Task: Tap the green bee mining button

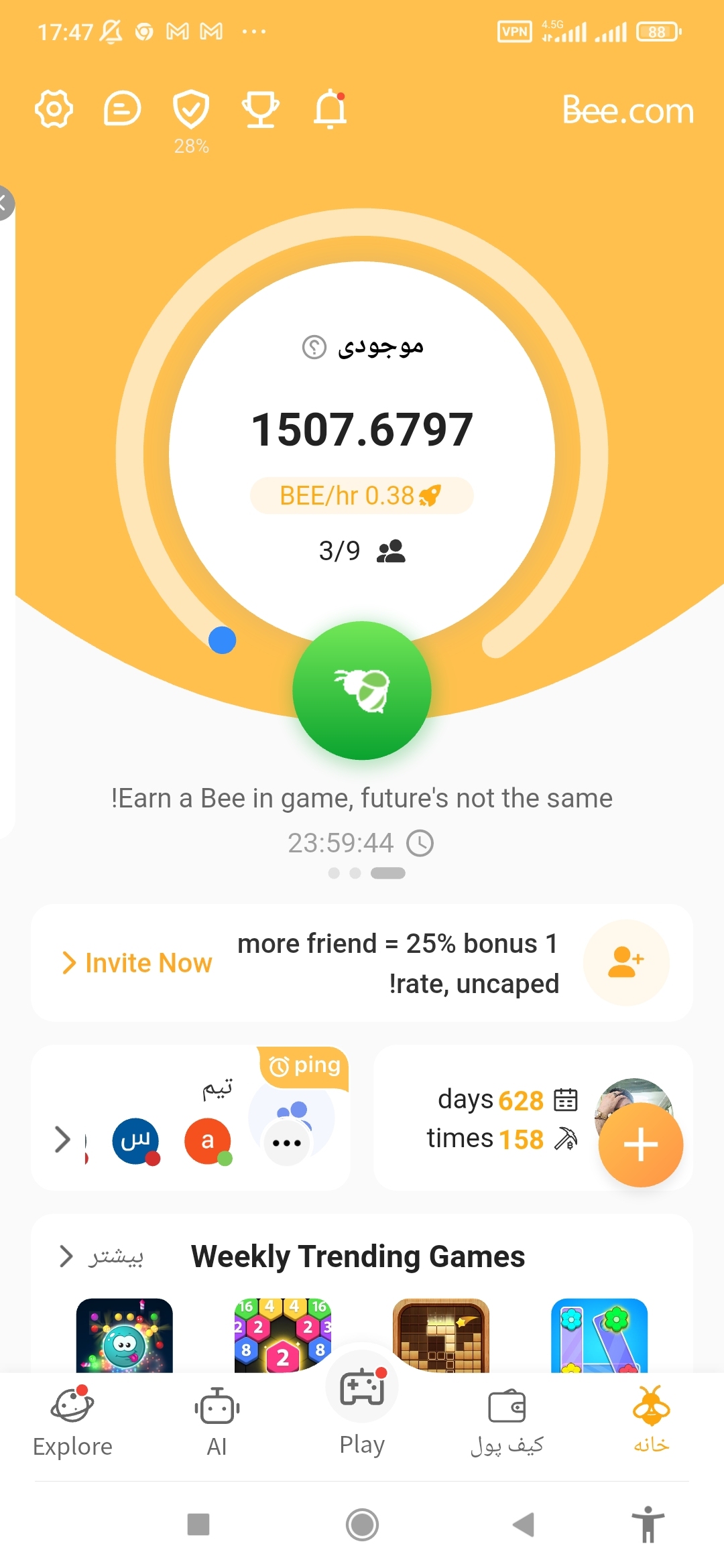Action: [x=362, y=690]
